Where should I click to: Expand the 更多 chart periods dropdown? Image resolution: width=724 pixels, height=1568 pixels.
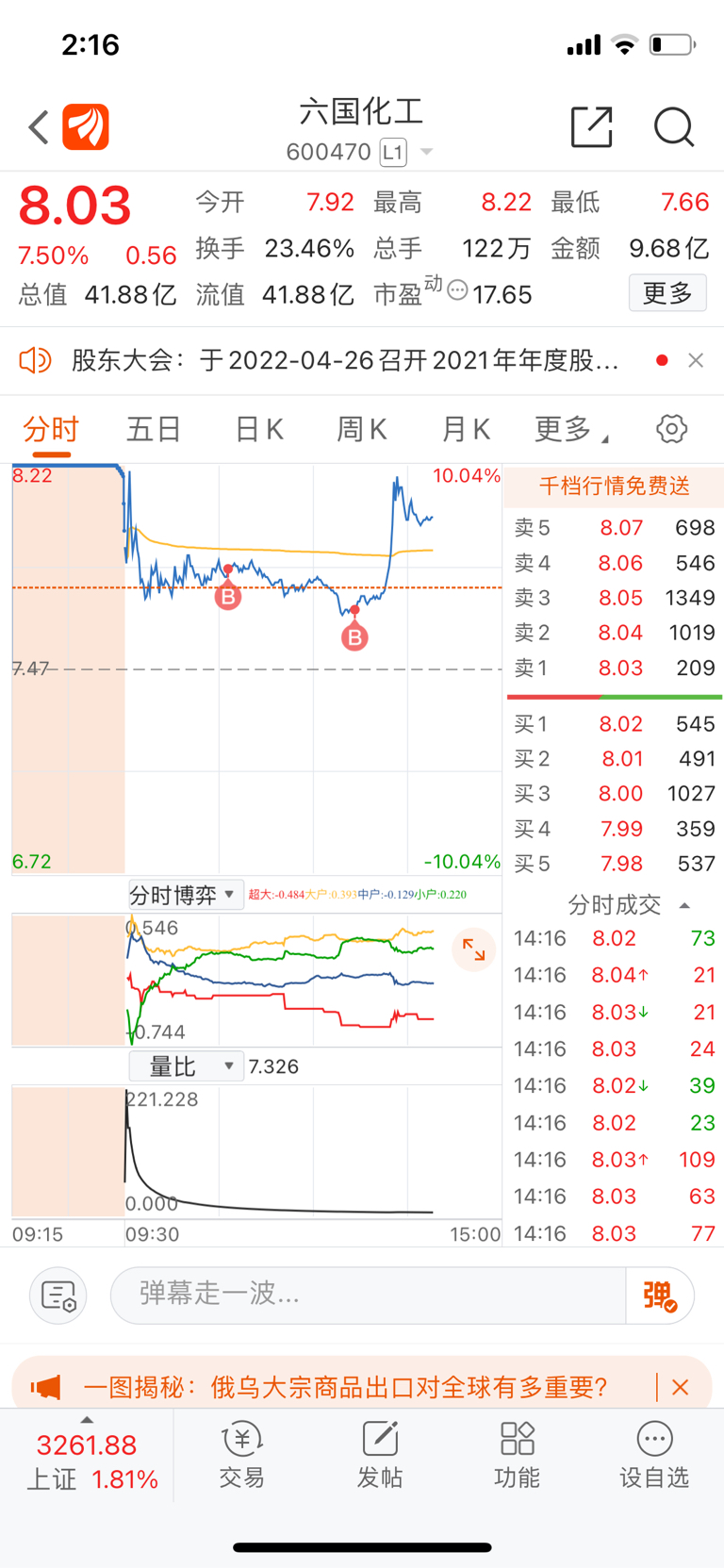click(x=571, y=430)
